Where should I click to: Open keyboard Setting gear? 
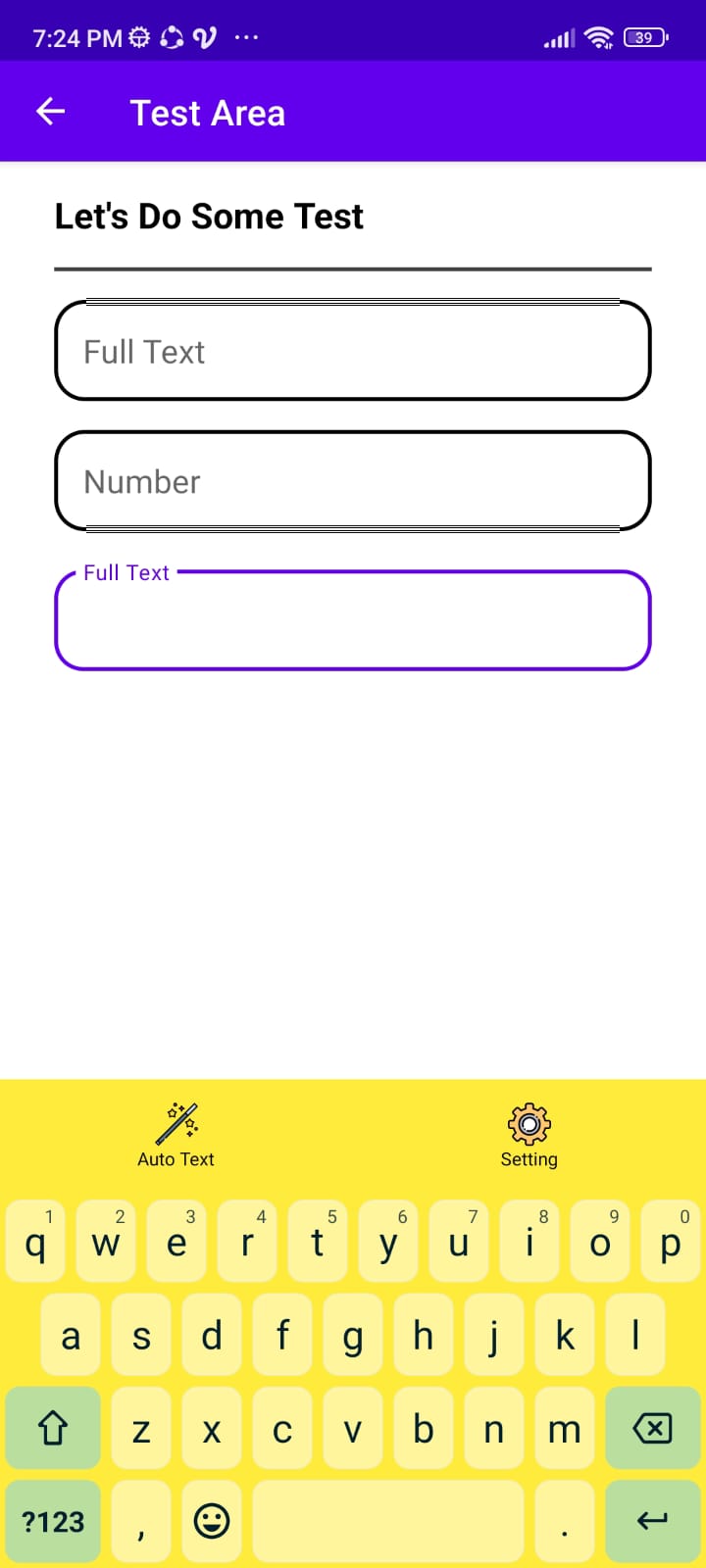coord(529,1135)
